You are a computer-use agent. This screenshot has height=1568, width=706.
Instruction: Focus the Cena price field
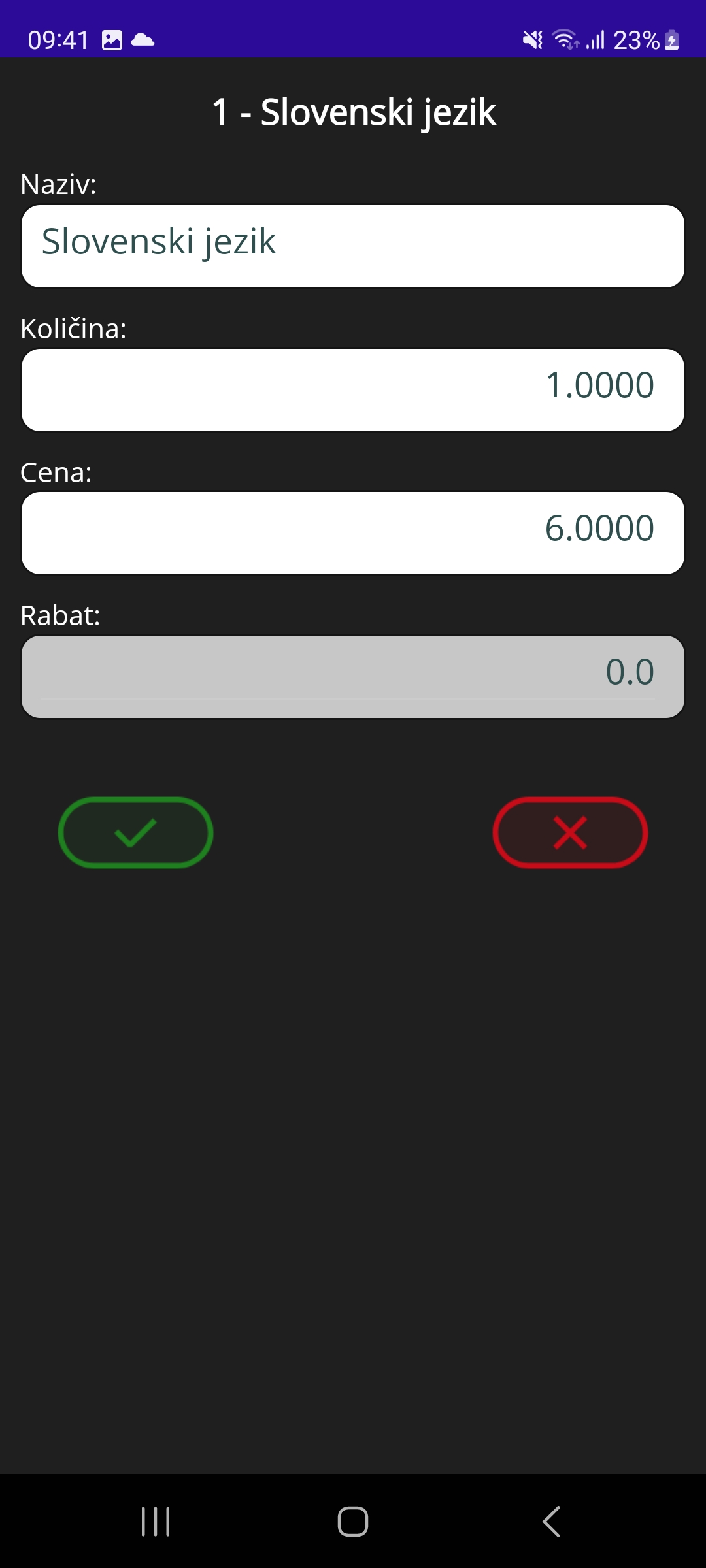[x=353, y=533]
